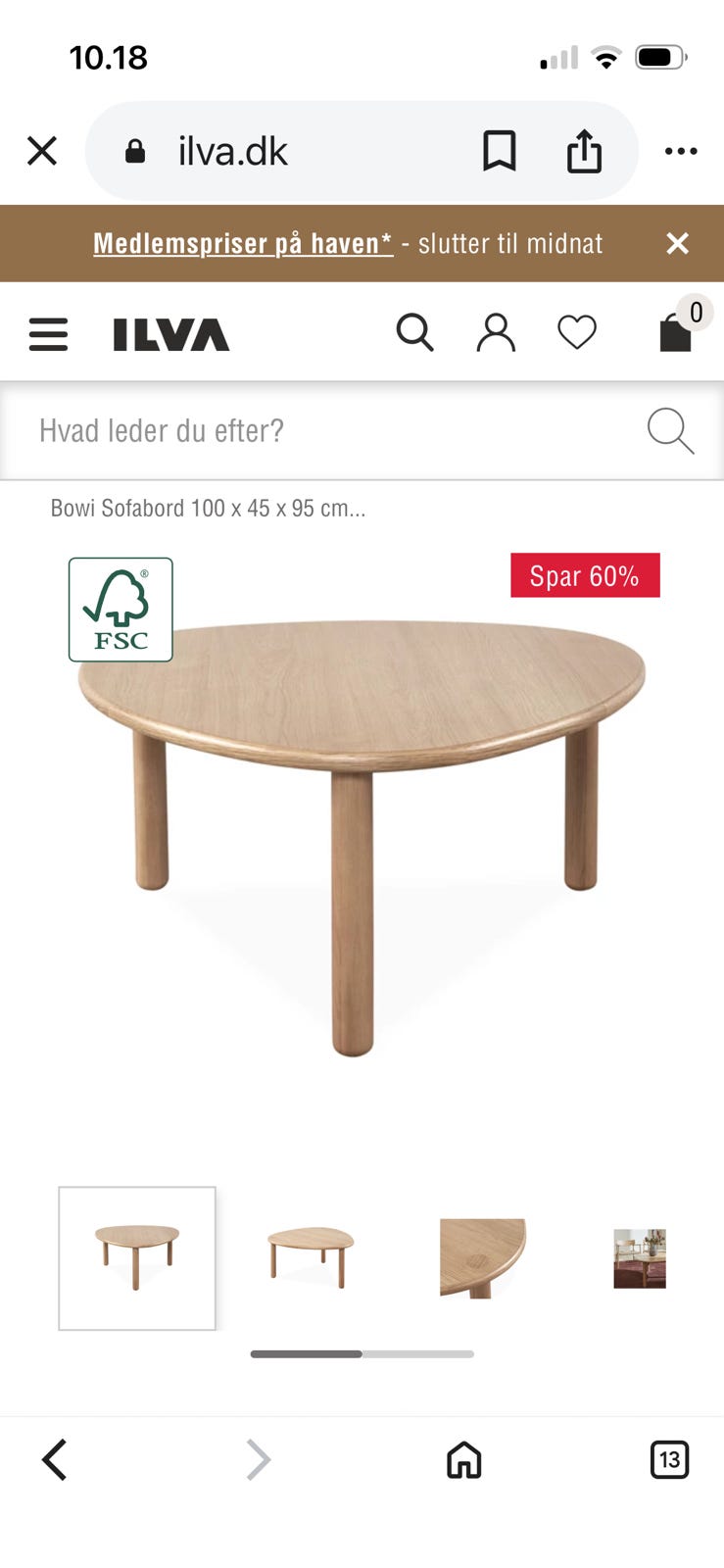
Task: Tap the image carousel progress bar
Action: pyautogui.click(x=362, y=1353)
